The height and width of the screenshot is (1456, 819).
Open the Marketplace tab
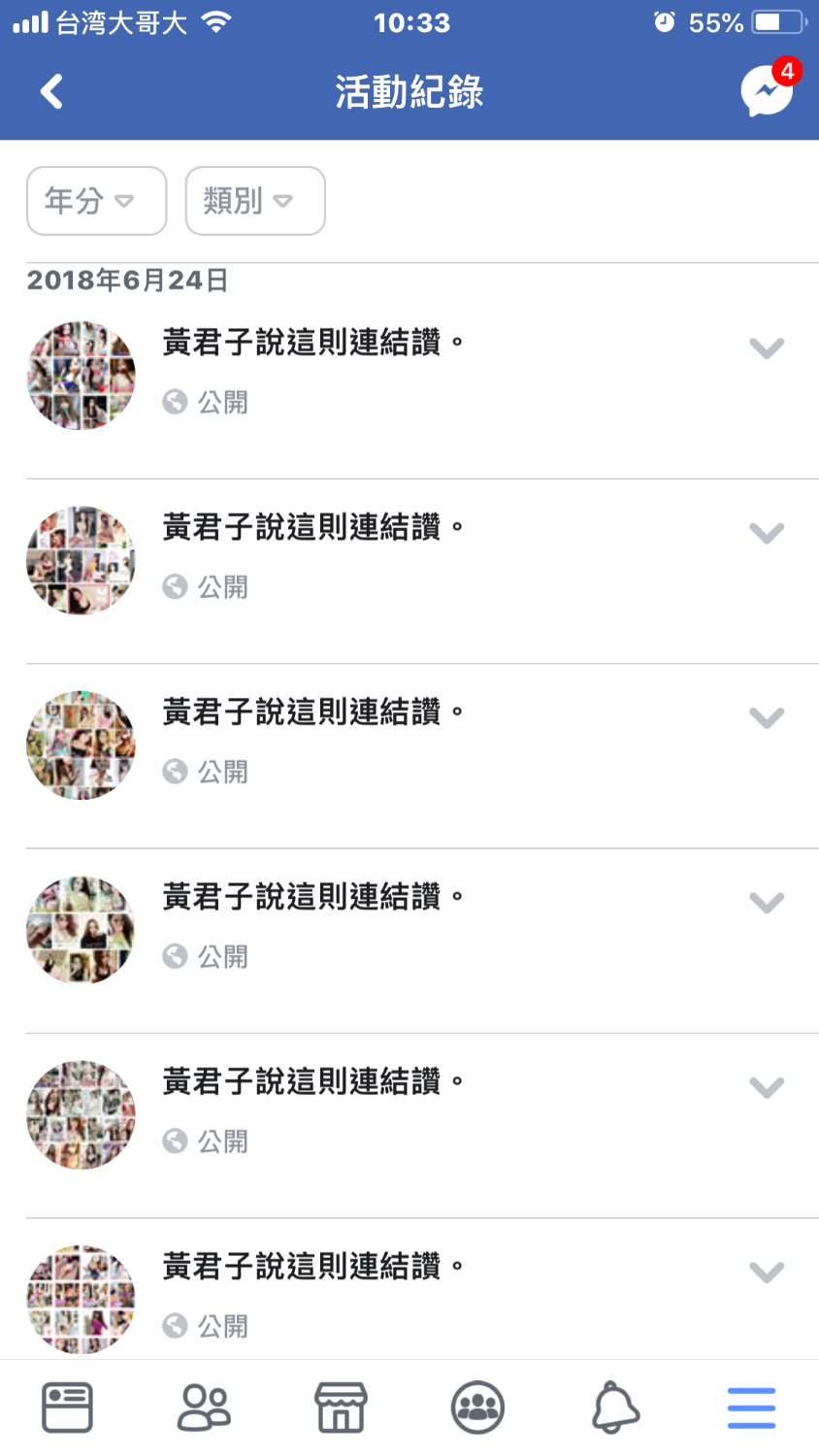pos(341,1407)
